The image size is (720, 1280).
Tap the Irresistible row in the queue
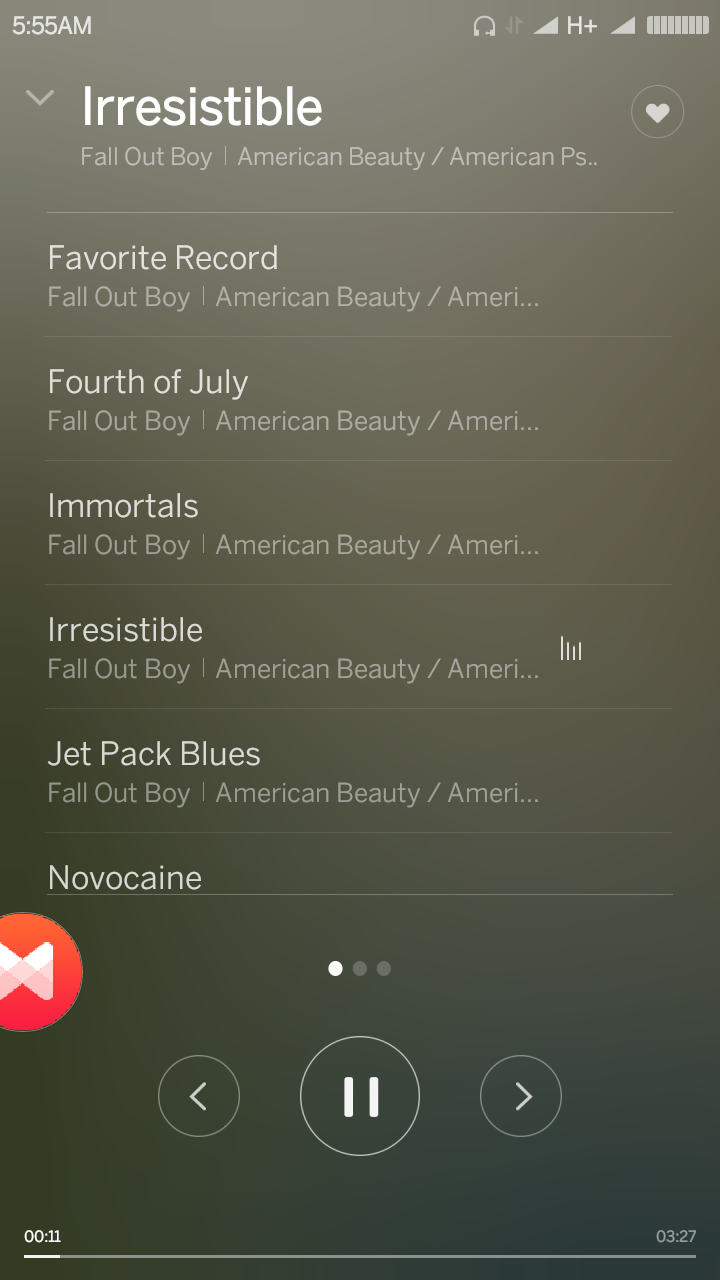[293, 647]
